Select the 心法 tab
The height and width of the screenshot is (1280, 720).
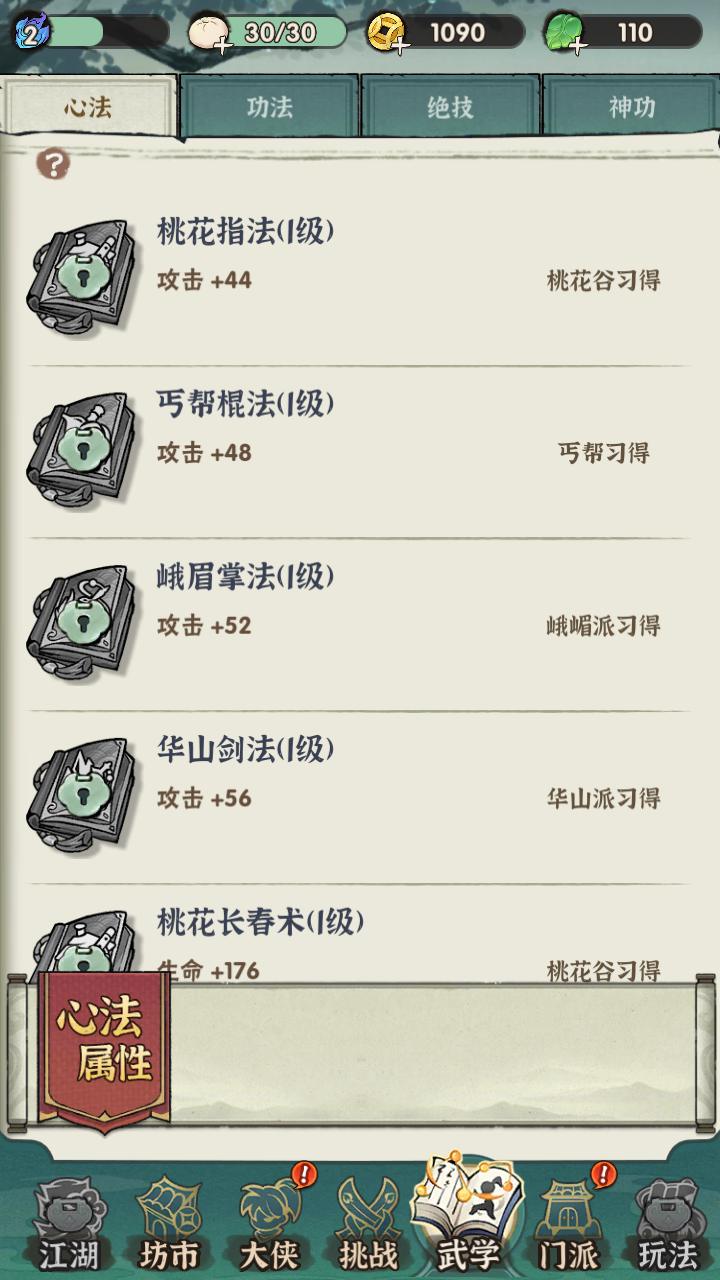click(x=89, y=106)
